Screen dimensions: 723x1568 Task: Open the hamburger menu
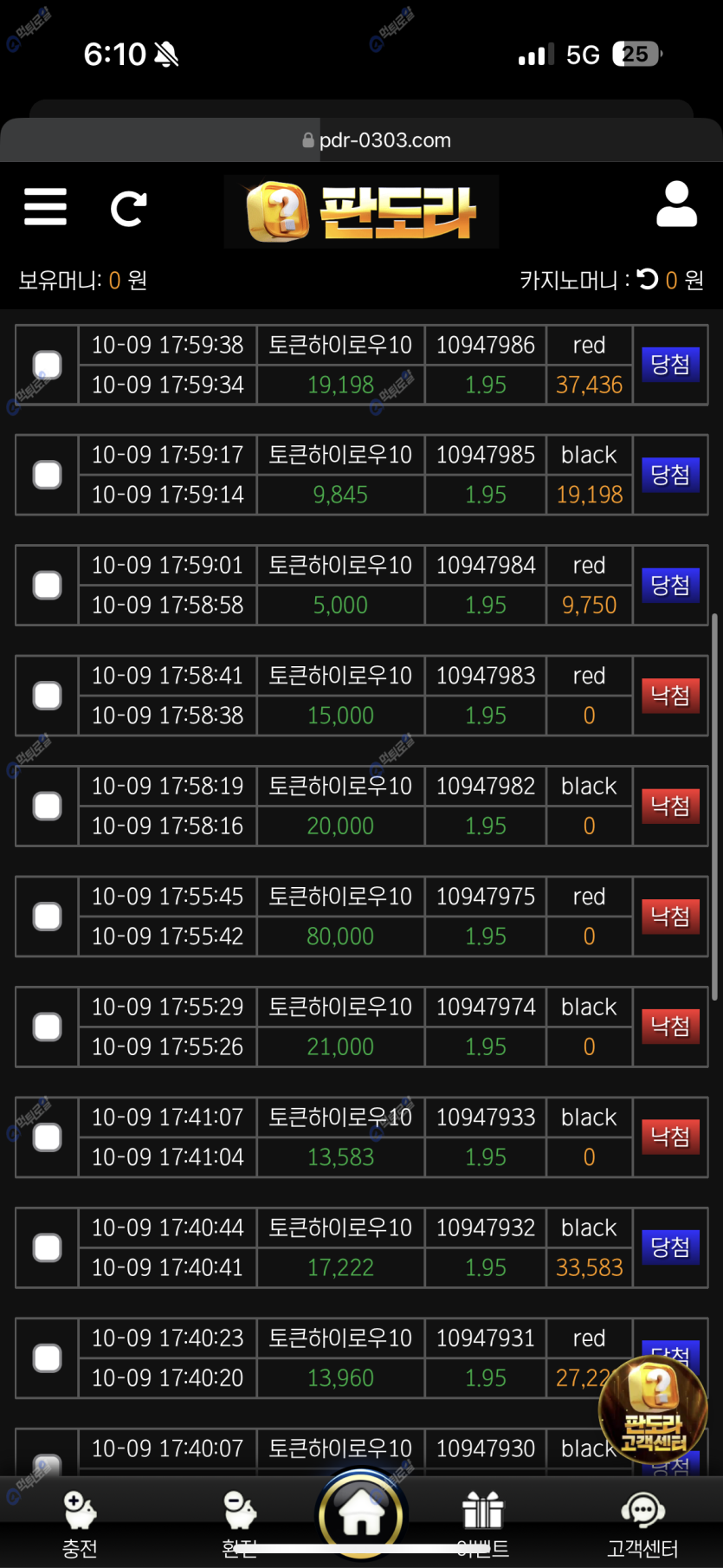click(x=45, y=207)
